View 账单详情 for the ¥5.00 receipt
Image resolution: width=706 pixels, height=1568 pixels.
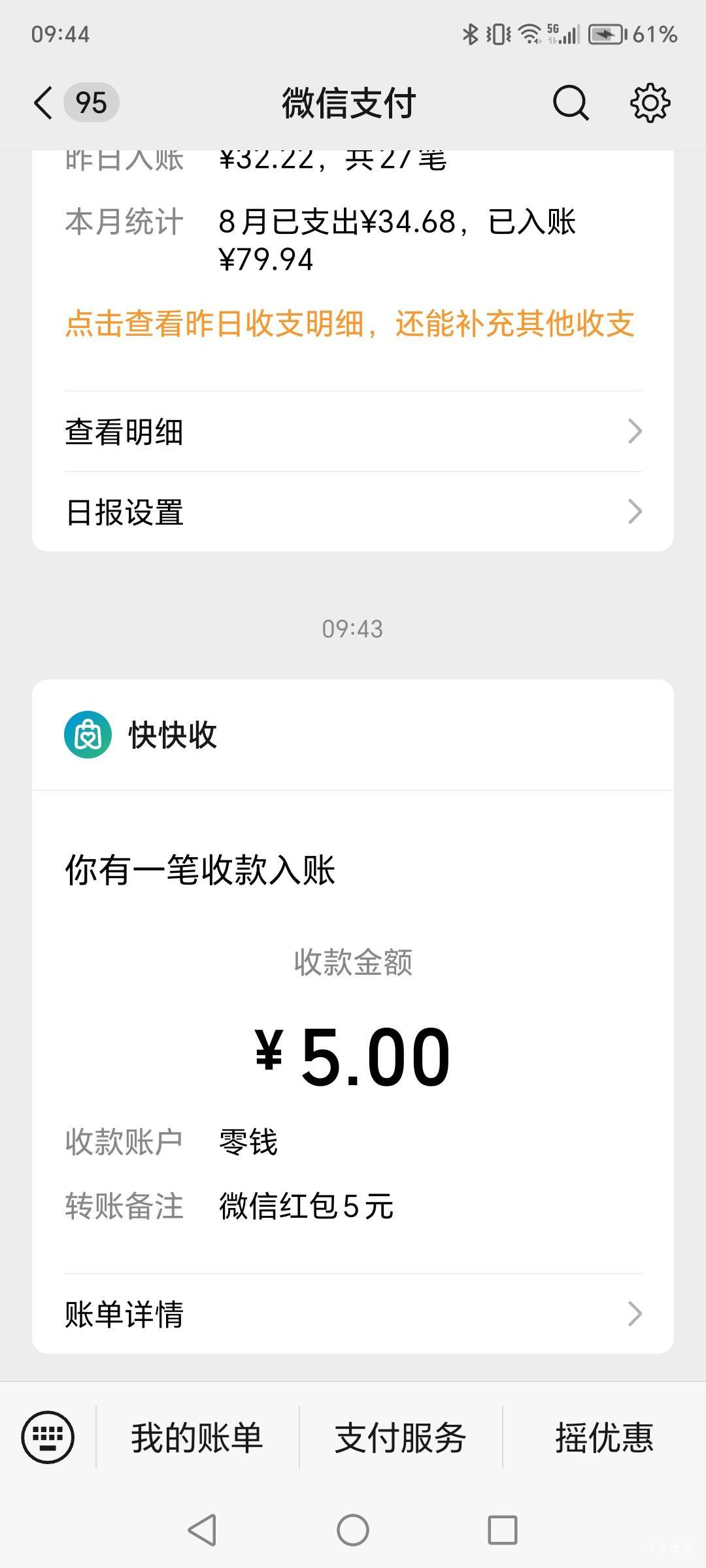(x=353, y=1313)
